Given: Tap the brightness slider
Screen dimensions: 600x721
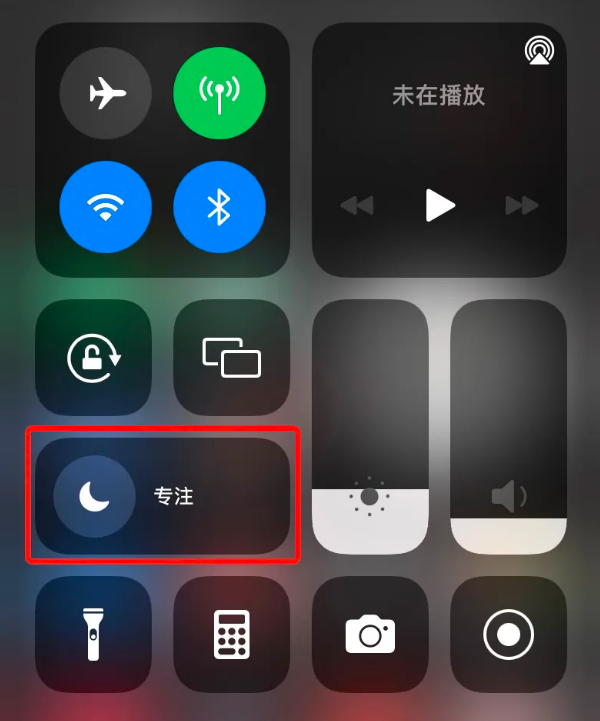Looking at the screenshot, I should point(370,428).
